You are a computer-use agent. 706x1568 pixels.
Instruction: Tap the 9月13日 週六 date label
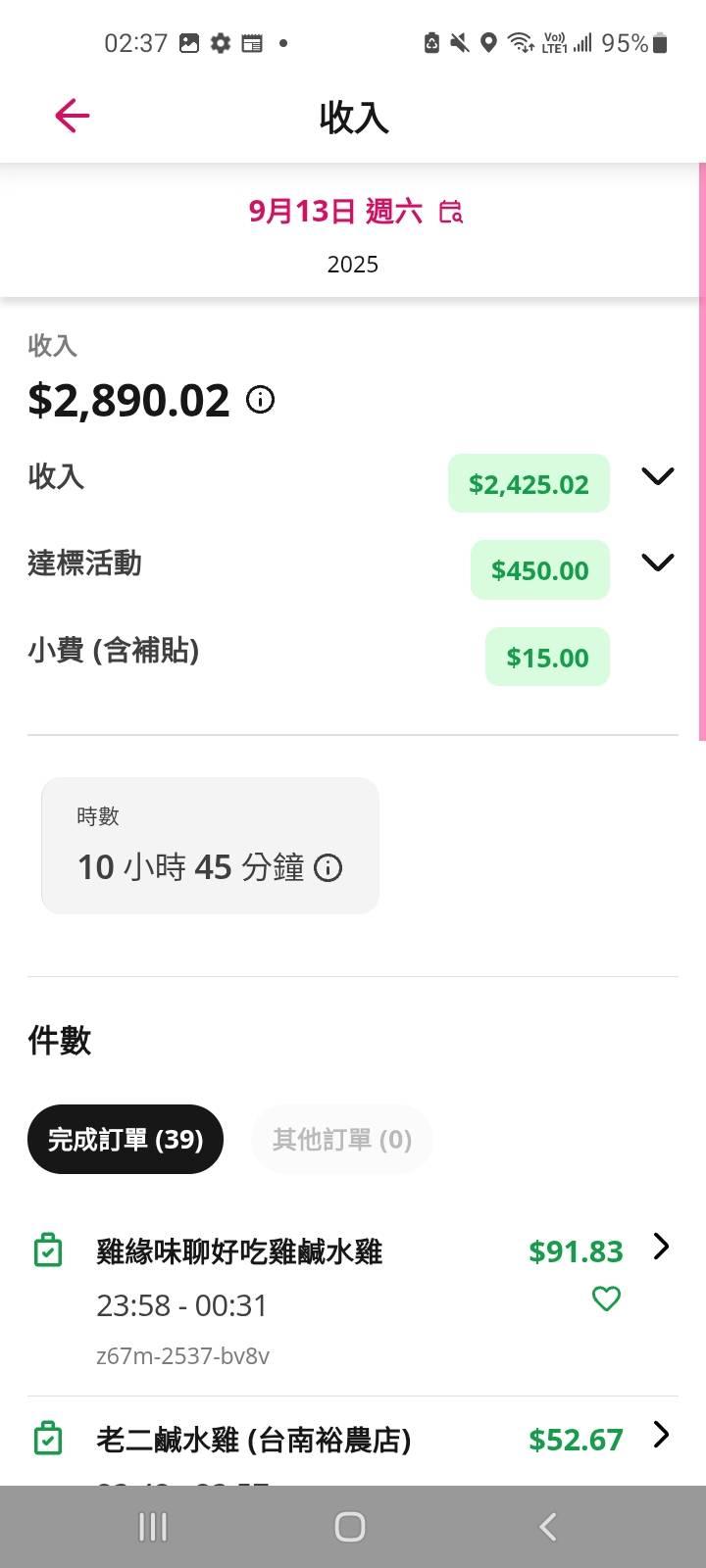click(x=338, y=211)
